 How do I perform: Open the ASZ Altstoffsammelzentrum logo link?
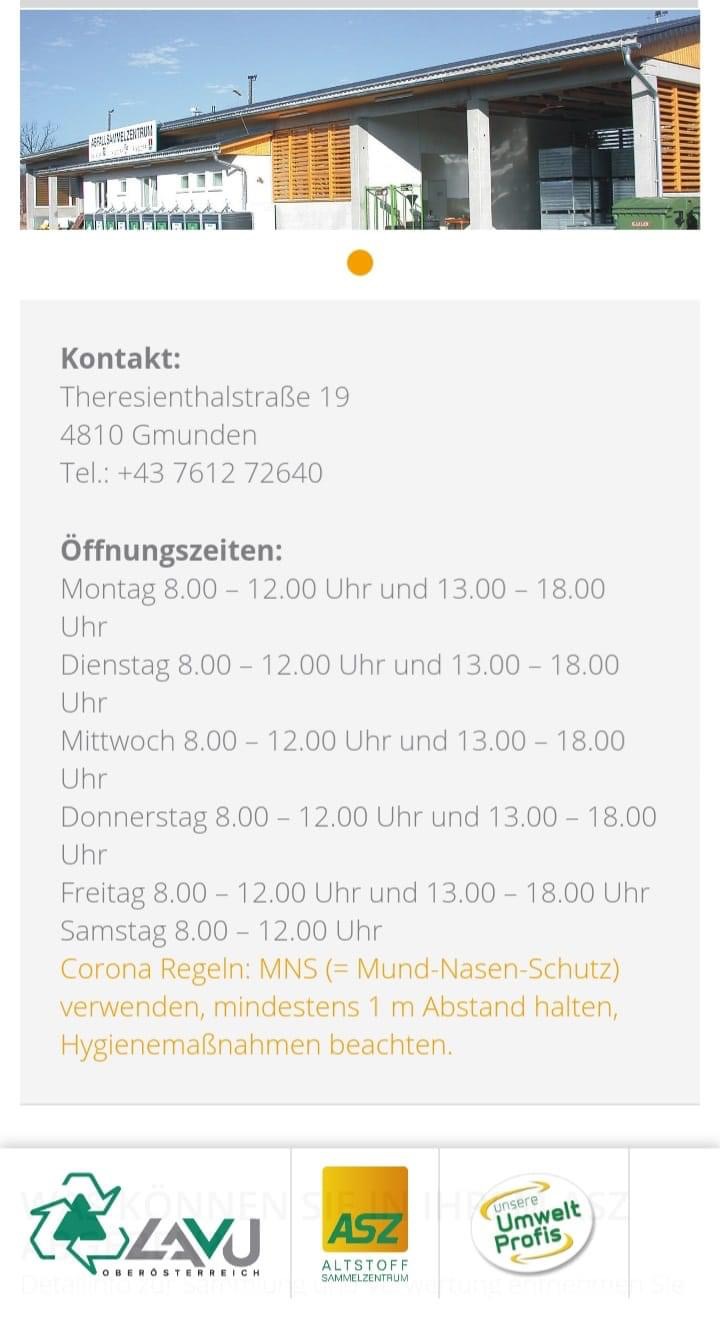(x=365, y=1224)
